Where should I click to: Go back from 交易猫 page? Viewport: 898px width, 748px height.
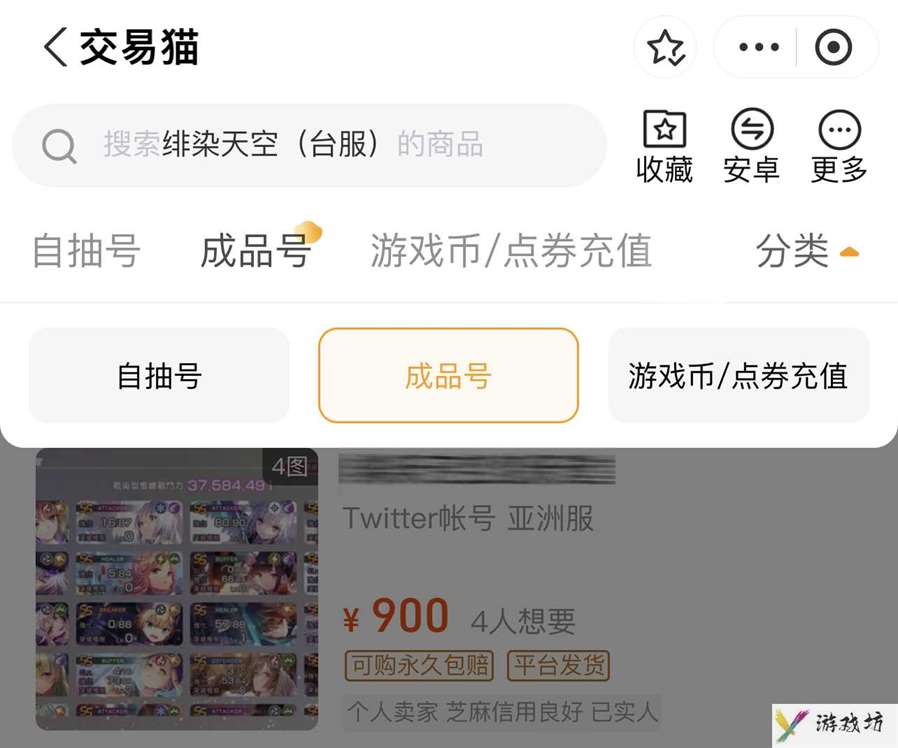(56, 47)
